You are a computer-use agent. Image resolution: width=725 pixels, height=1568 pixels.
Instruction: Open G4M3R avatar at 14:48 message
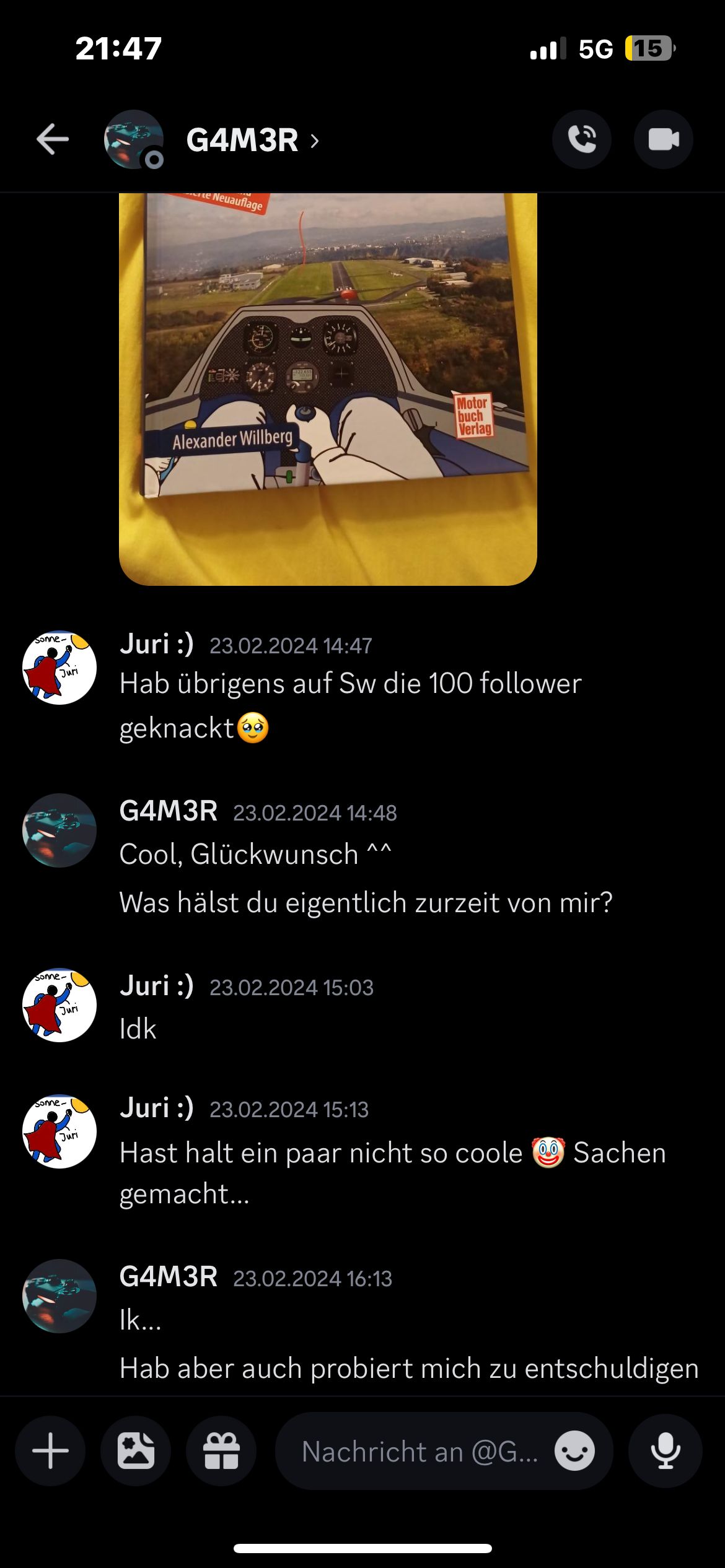coord(59,830)
